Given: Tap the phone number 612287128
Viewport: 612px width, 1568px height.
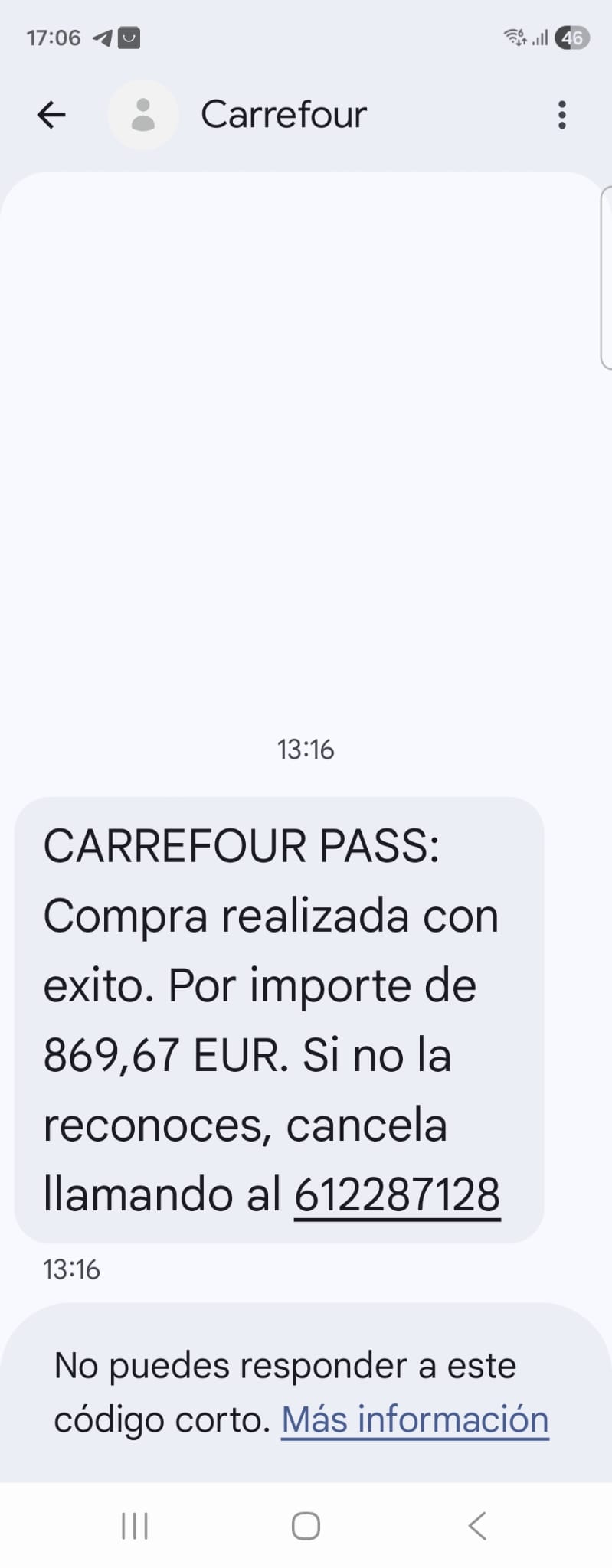Looking at the screenshot, I should (397, 1194).
